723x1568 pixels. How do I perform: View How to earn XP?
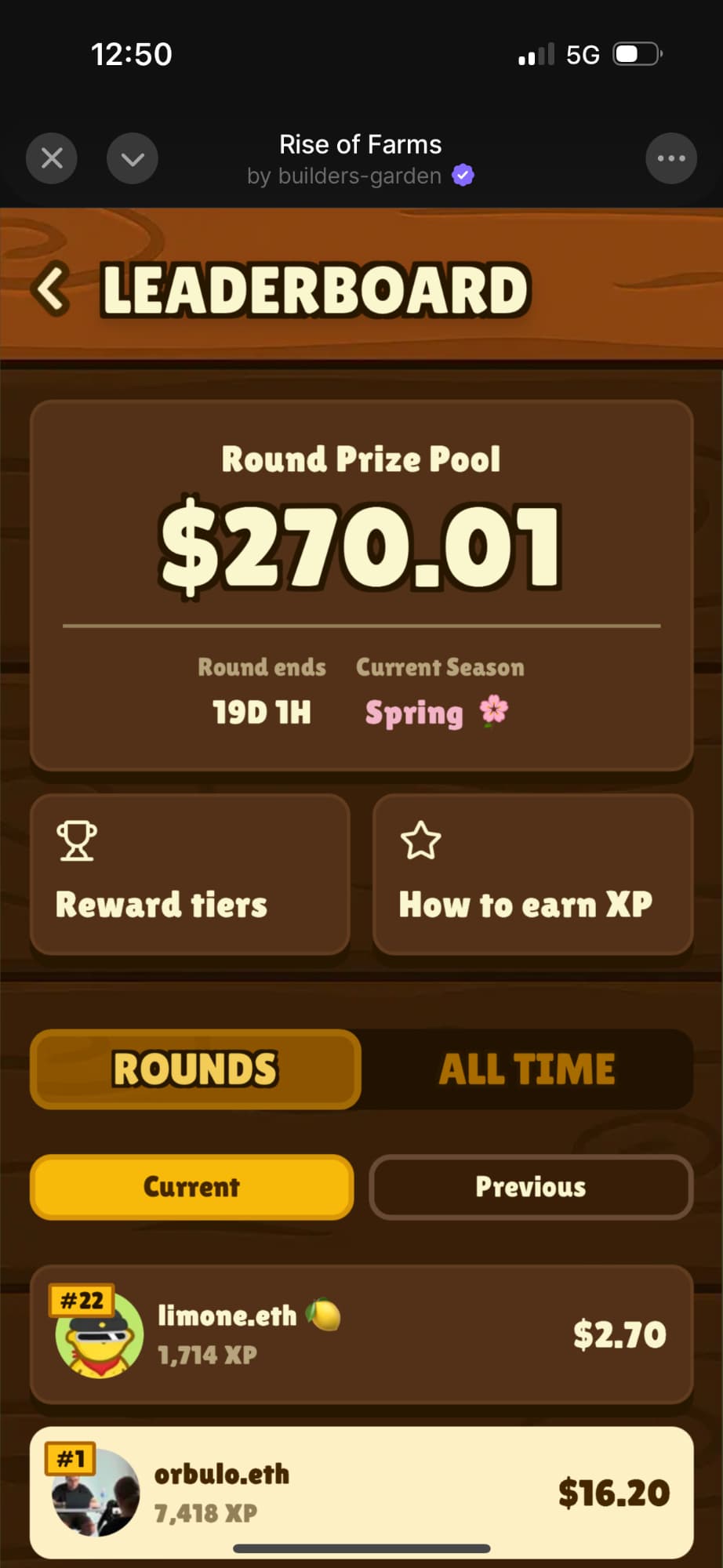click(532, 874)
